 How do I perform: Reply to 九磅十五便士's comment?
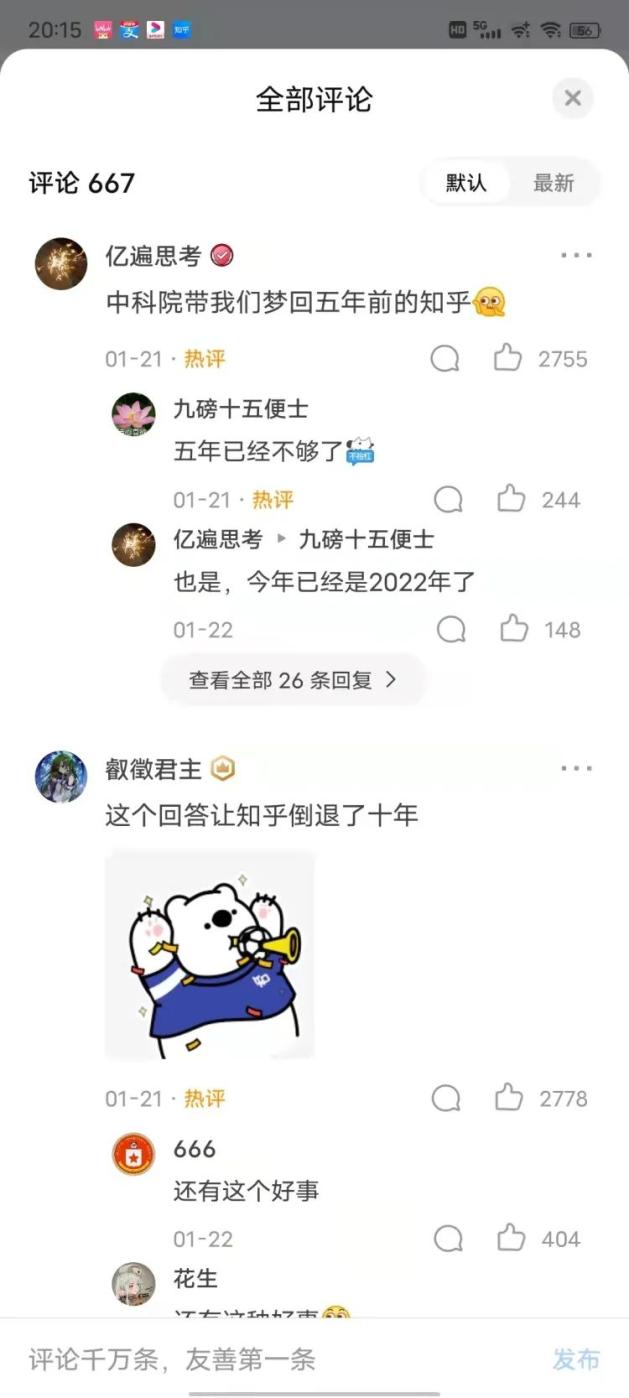click(449, 499)
